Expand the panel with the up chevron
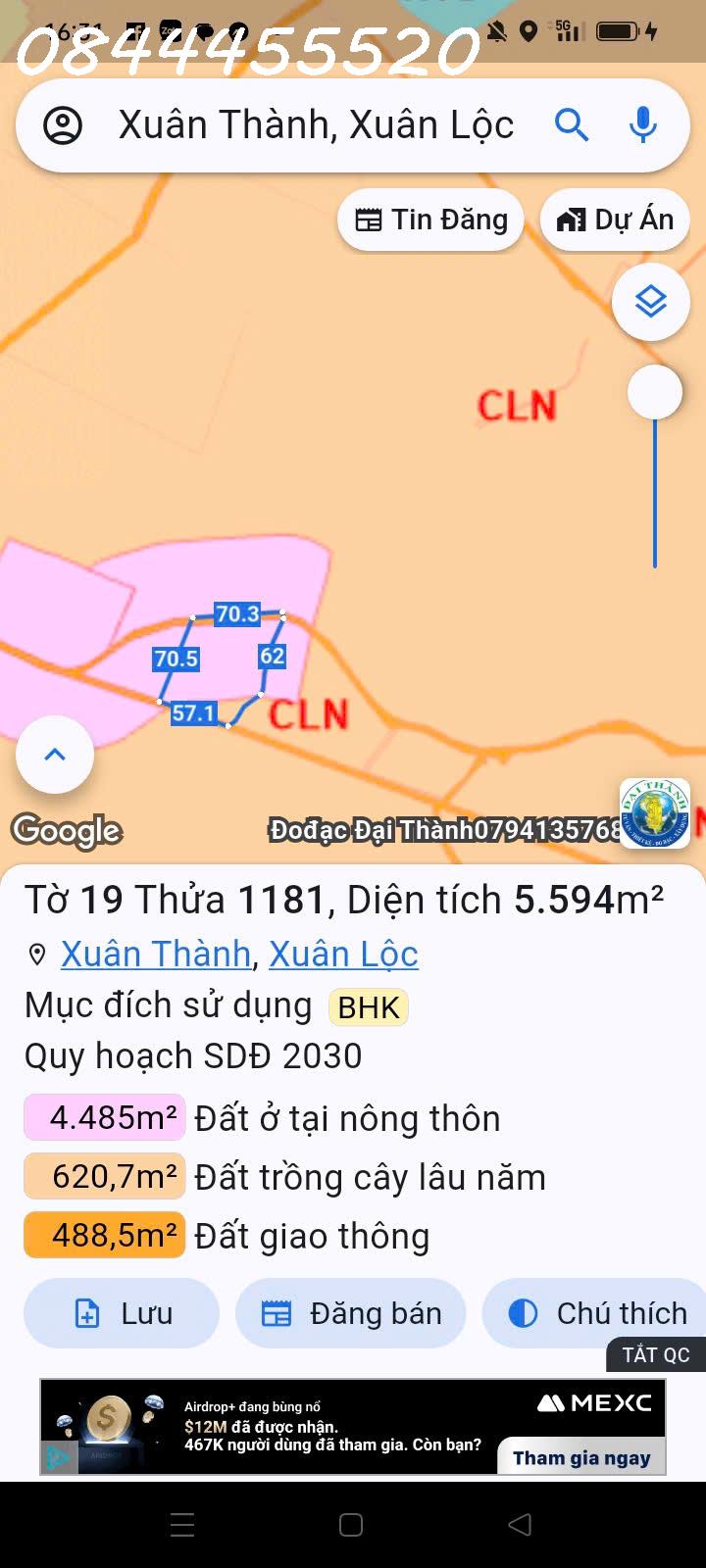Screen dimensions: 706x1568 click(55, 755)
